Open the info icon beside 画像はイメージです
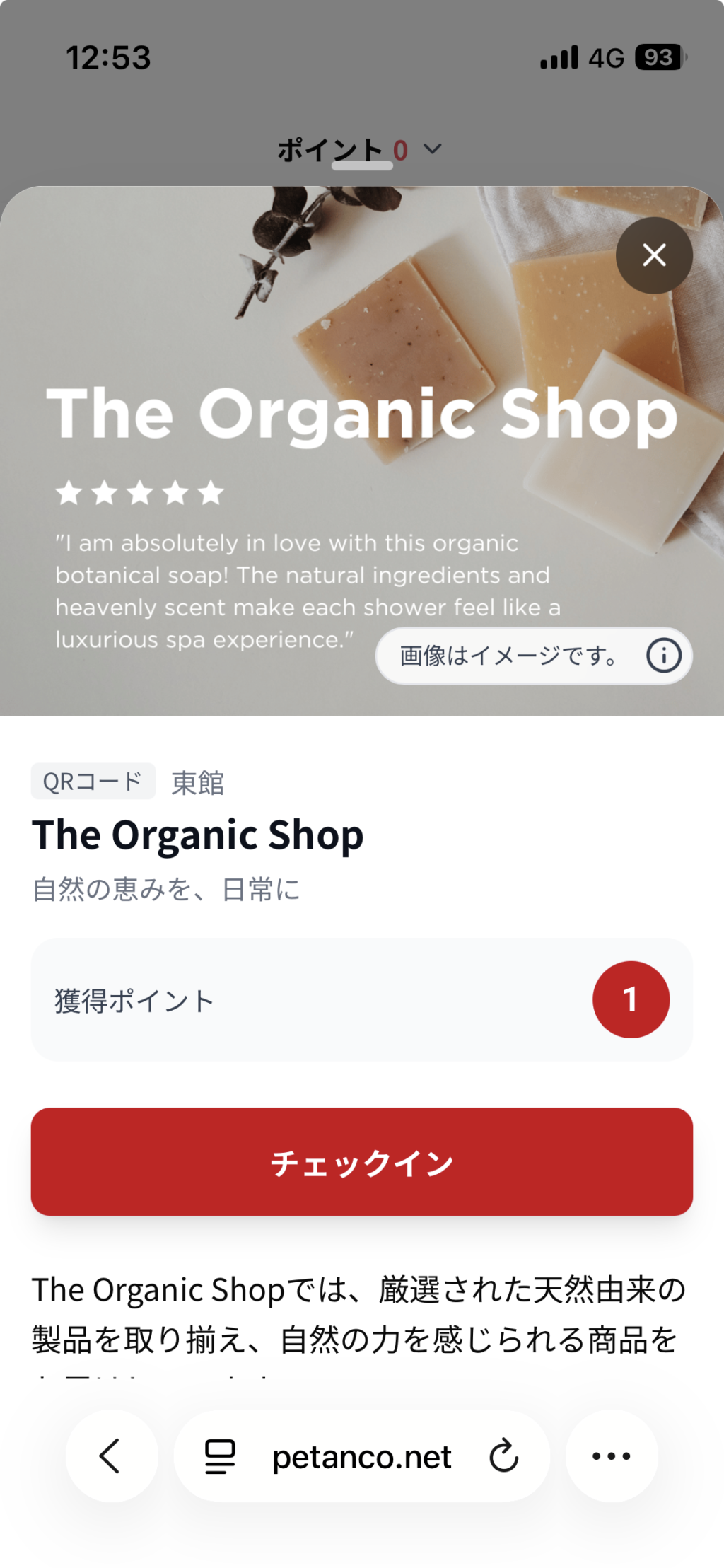 [663, 656]
